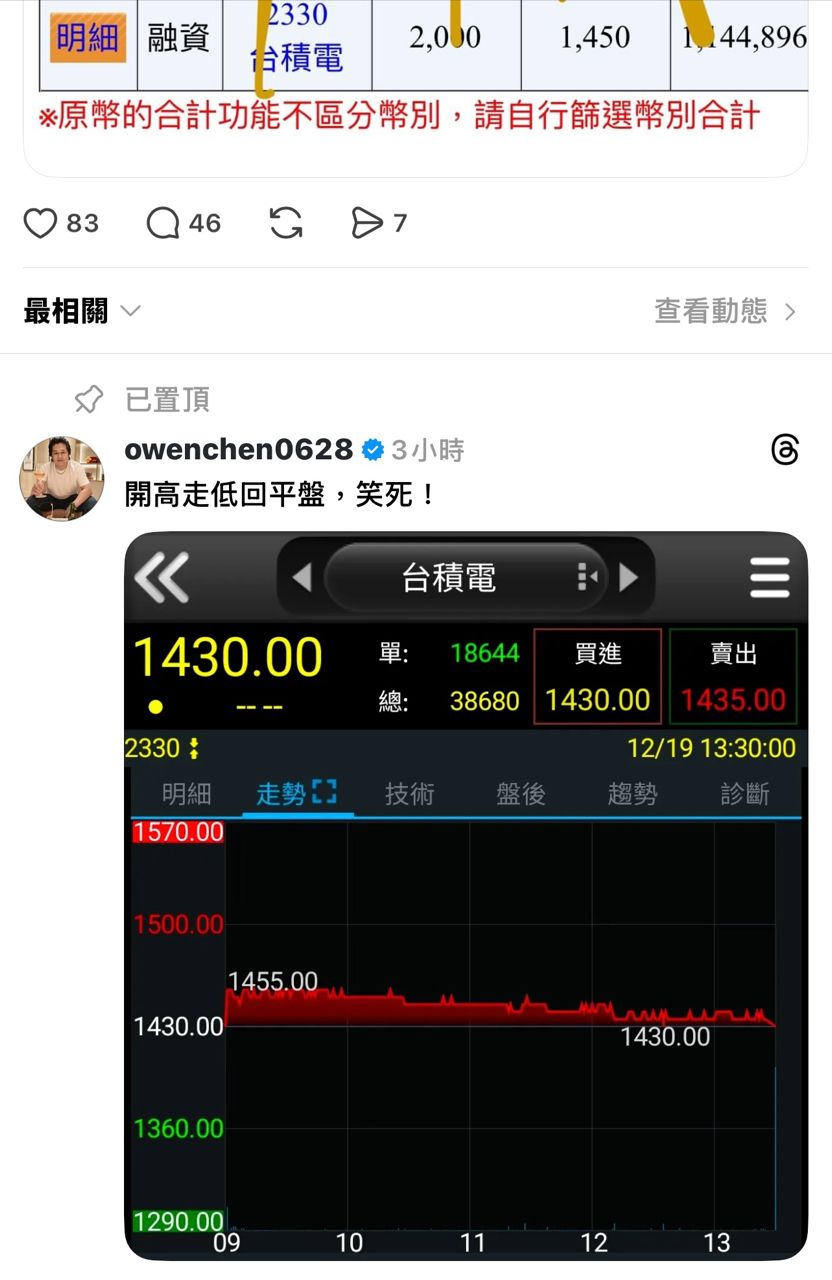Screen dimensions: 832x1280
Task: Like the post with 83 likes
Action: point(41,223)
